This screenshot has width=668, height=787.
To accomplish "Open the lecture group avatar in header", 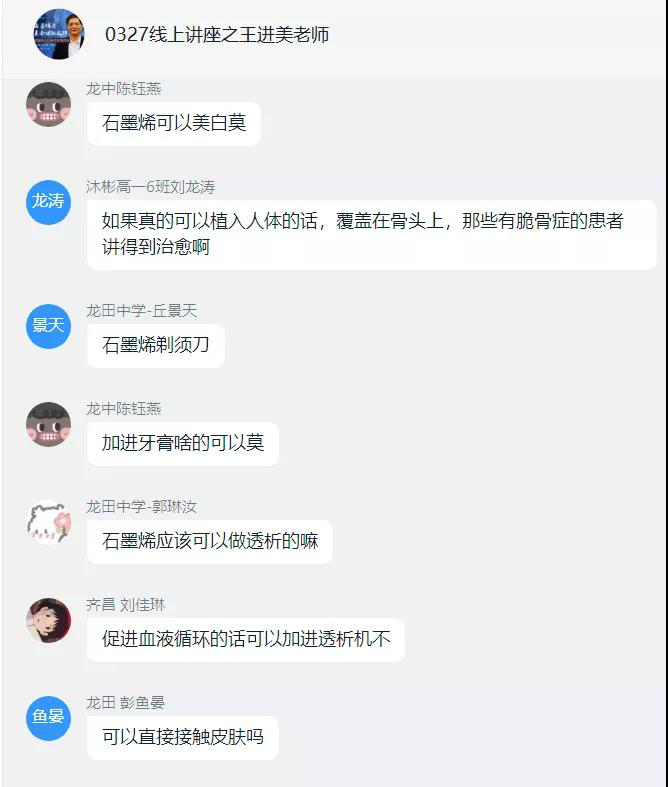I will pos(59,35).
